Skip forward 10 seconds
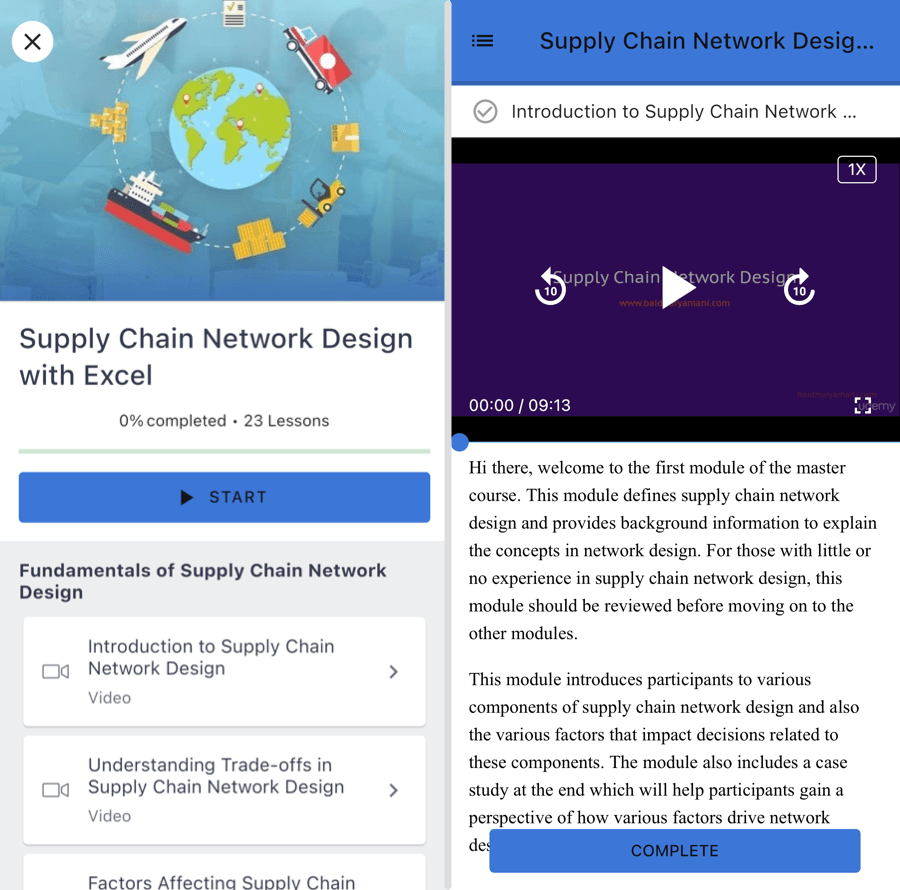Image resolution: width=900 pixels, height=890 pixels. [798, 288]
